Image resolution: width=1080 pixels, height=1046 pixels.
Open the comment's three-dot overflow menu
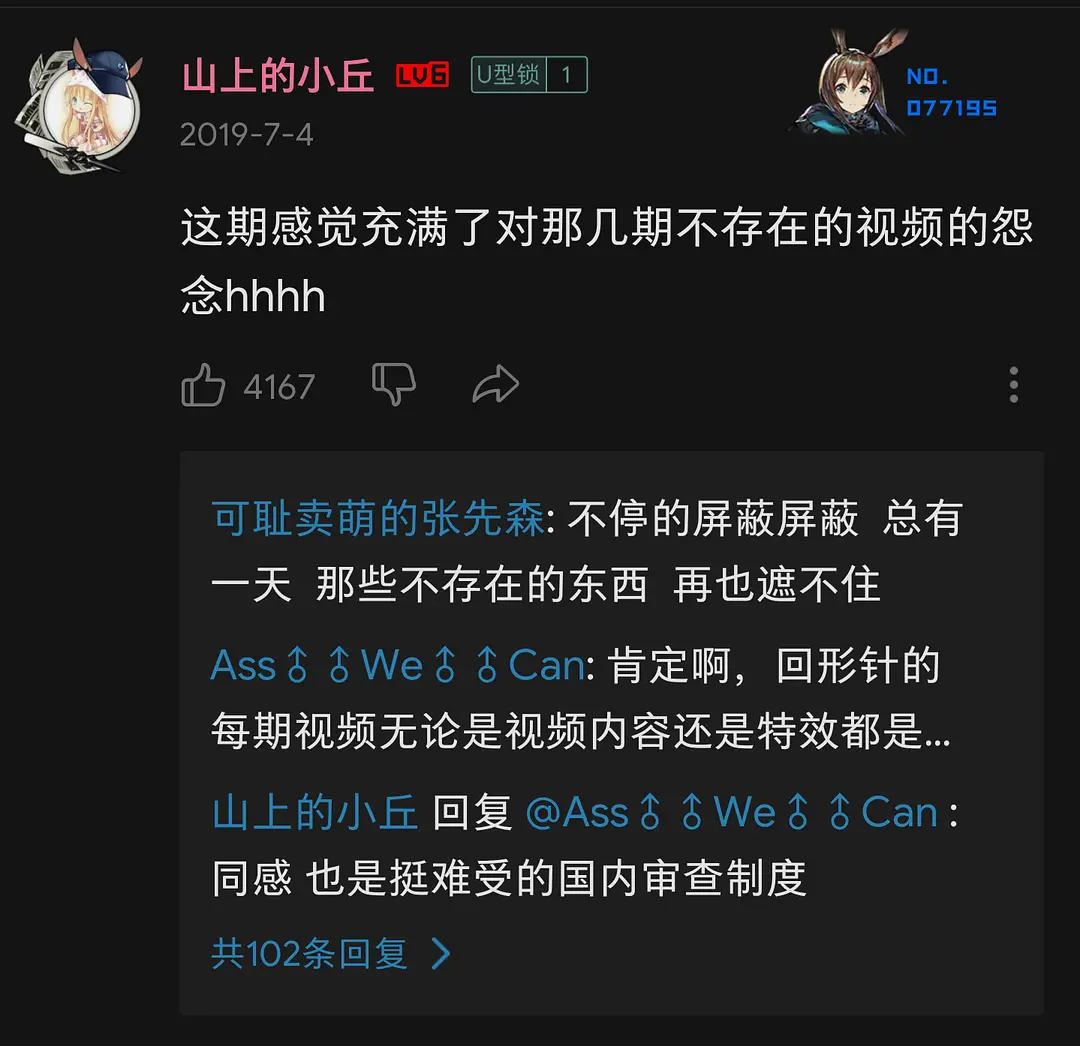(x=1013, y=385)
